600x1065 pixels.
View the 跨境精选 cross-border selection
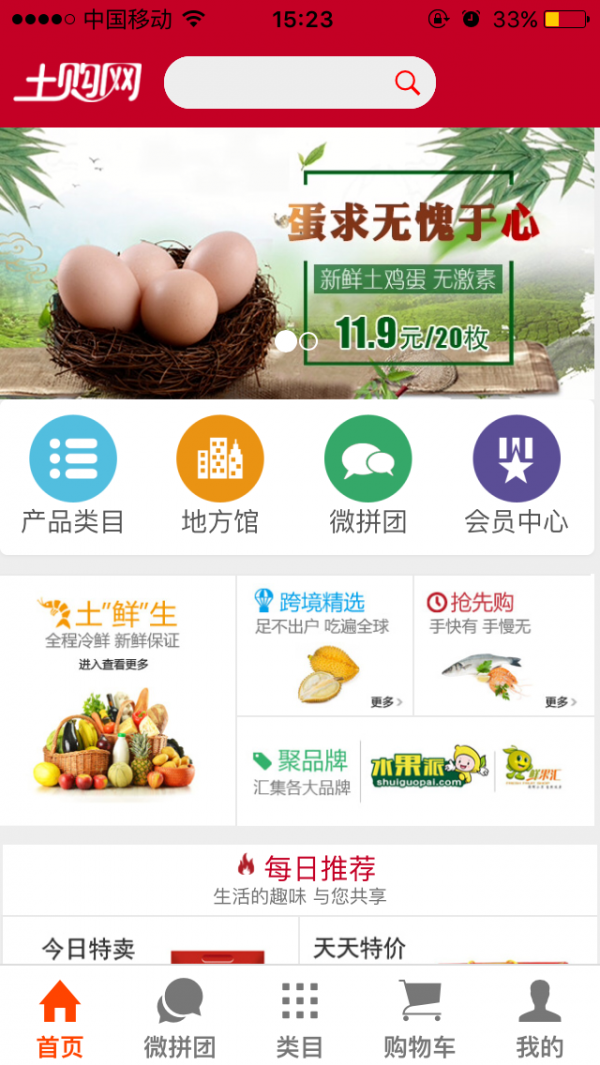coord(325,645)
